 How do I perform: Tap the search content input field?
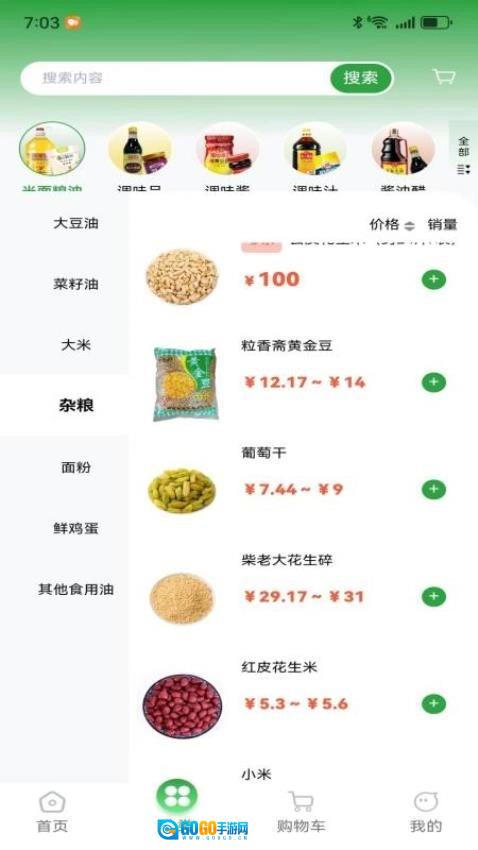point(176,78)
